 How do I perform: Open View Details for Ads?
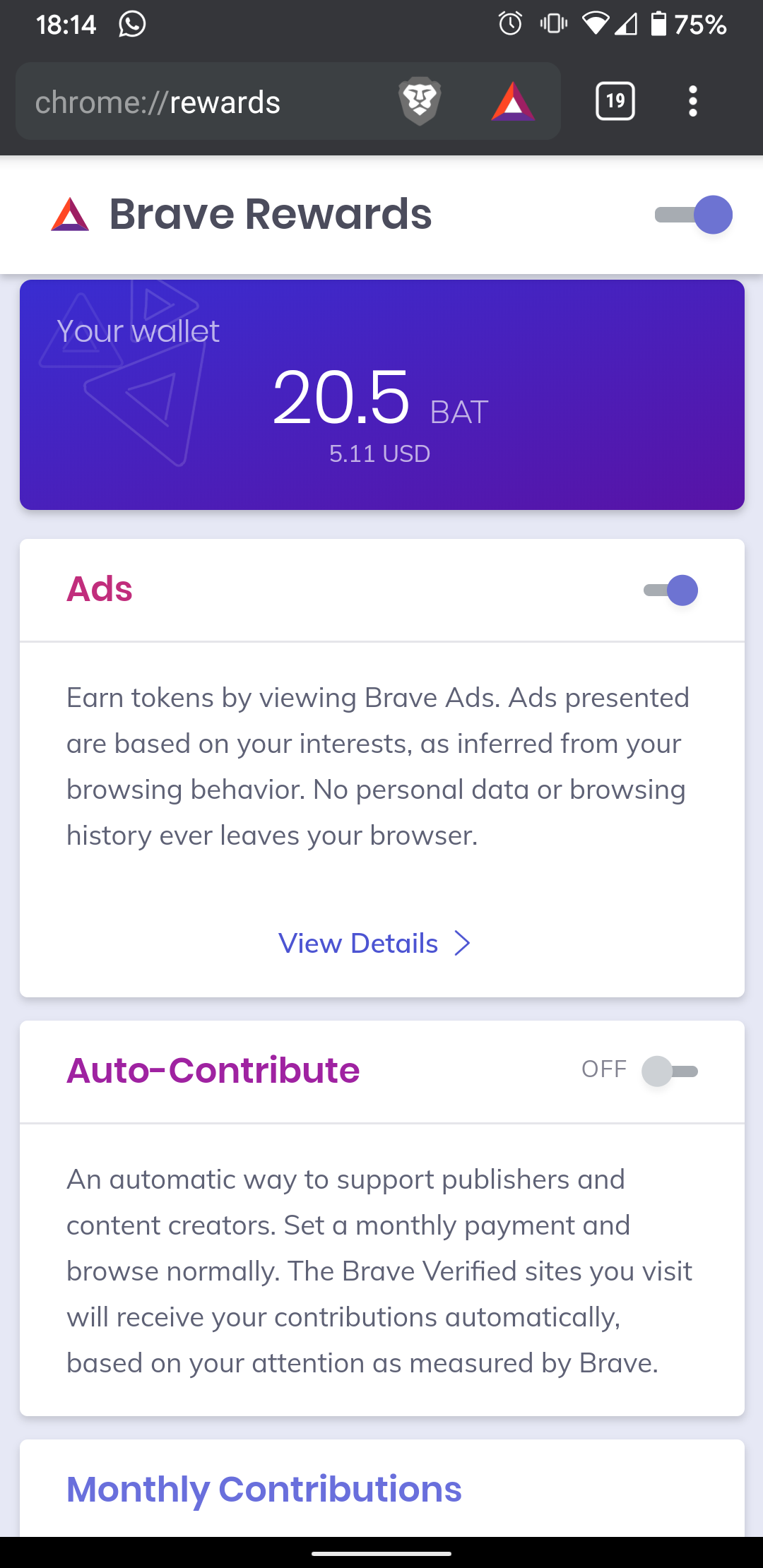click(374, 943)
